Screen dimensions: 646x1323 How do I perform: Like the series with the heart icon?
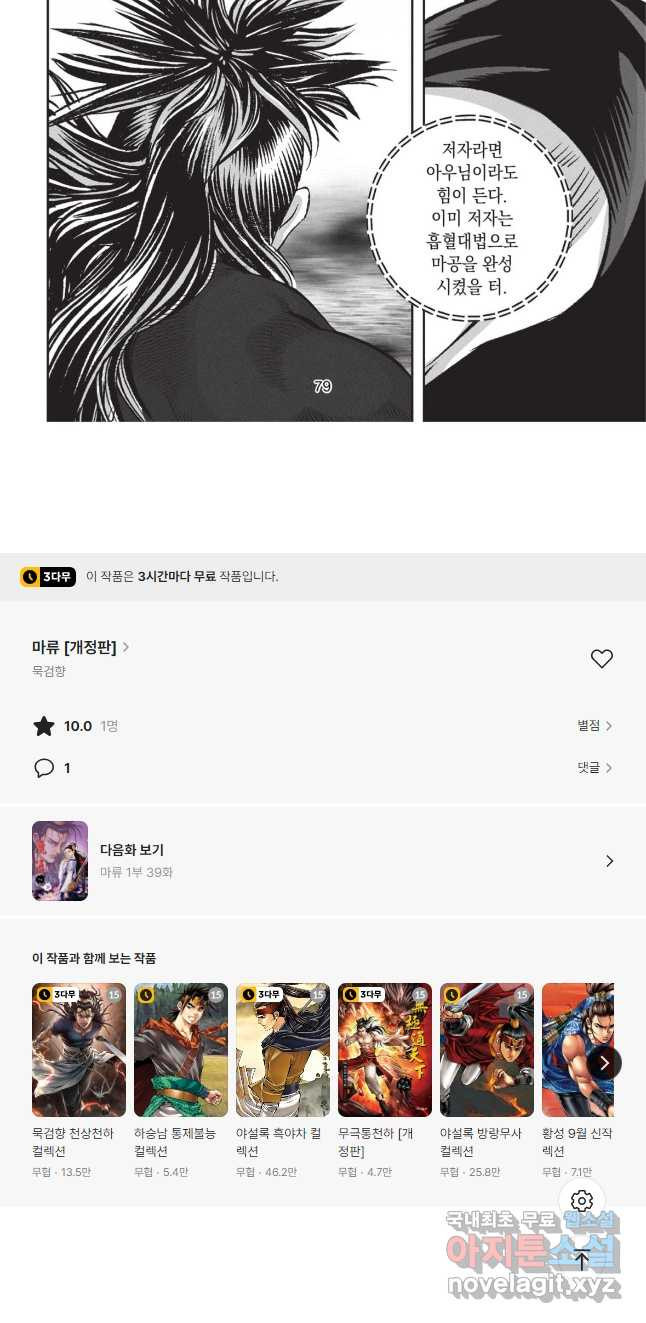601,659
